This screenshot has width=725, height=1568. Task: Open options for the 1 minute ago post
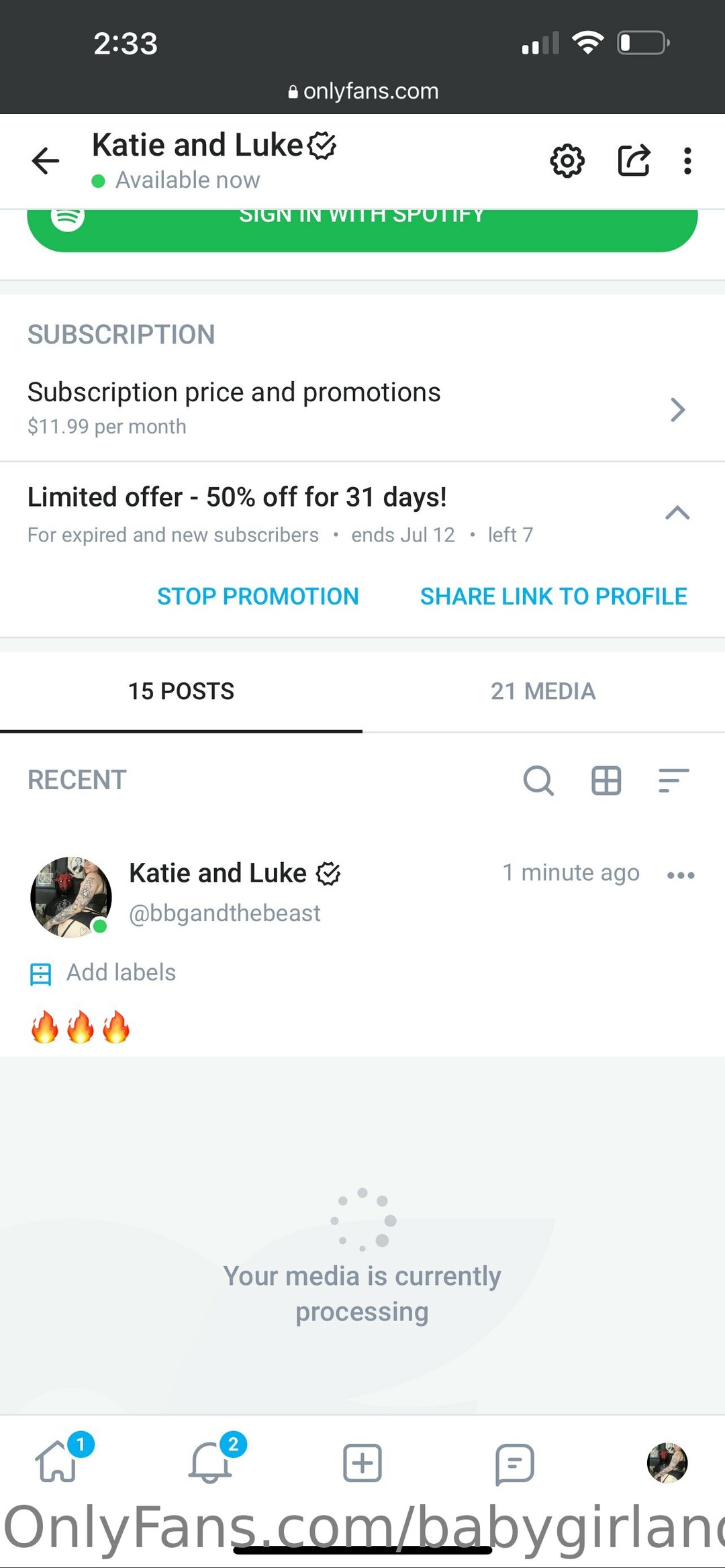point(681,875)
